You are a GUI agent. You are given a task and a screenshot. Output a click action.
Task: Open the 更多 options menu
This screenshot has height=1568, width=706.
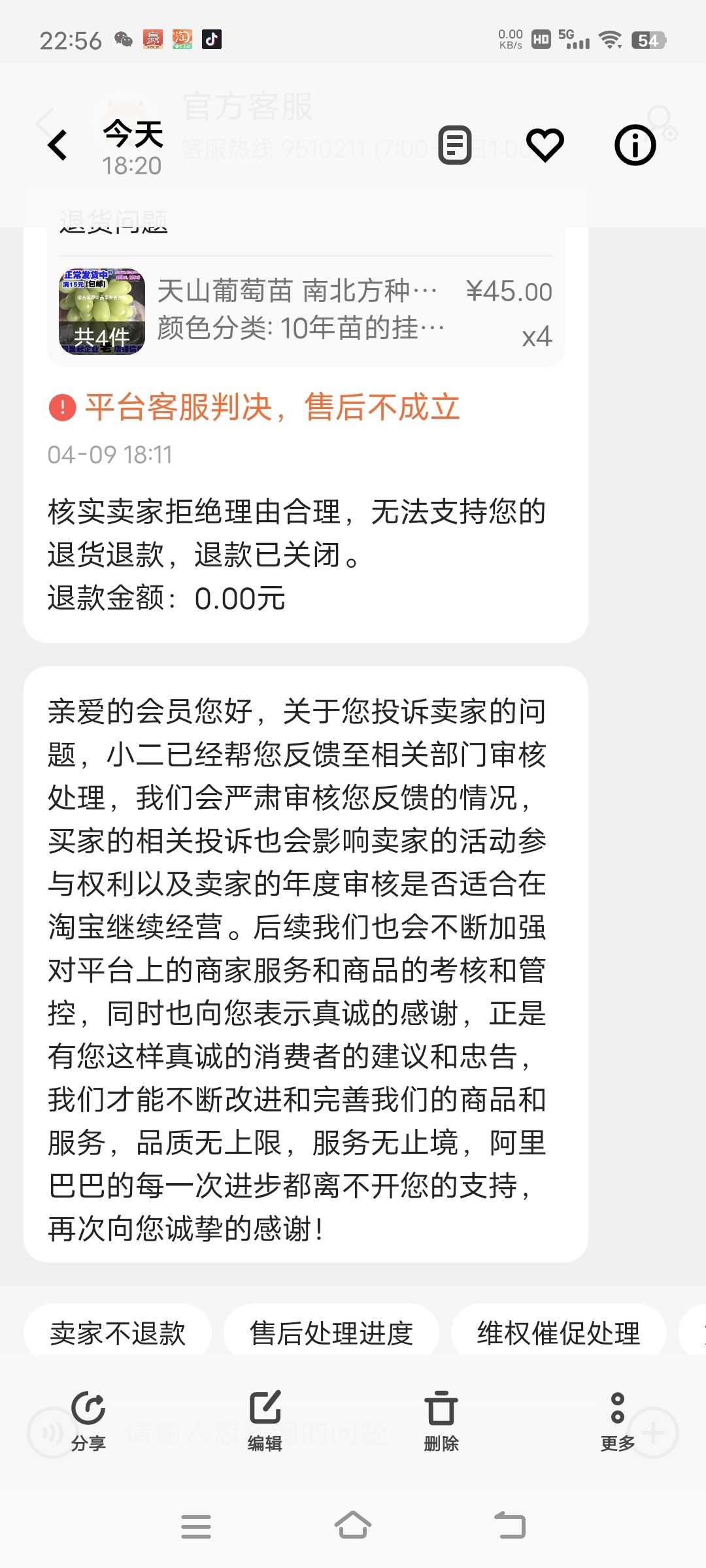(618, 1419)
